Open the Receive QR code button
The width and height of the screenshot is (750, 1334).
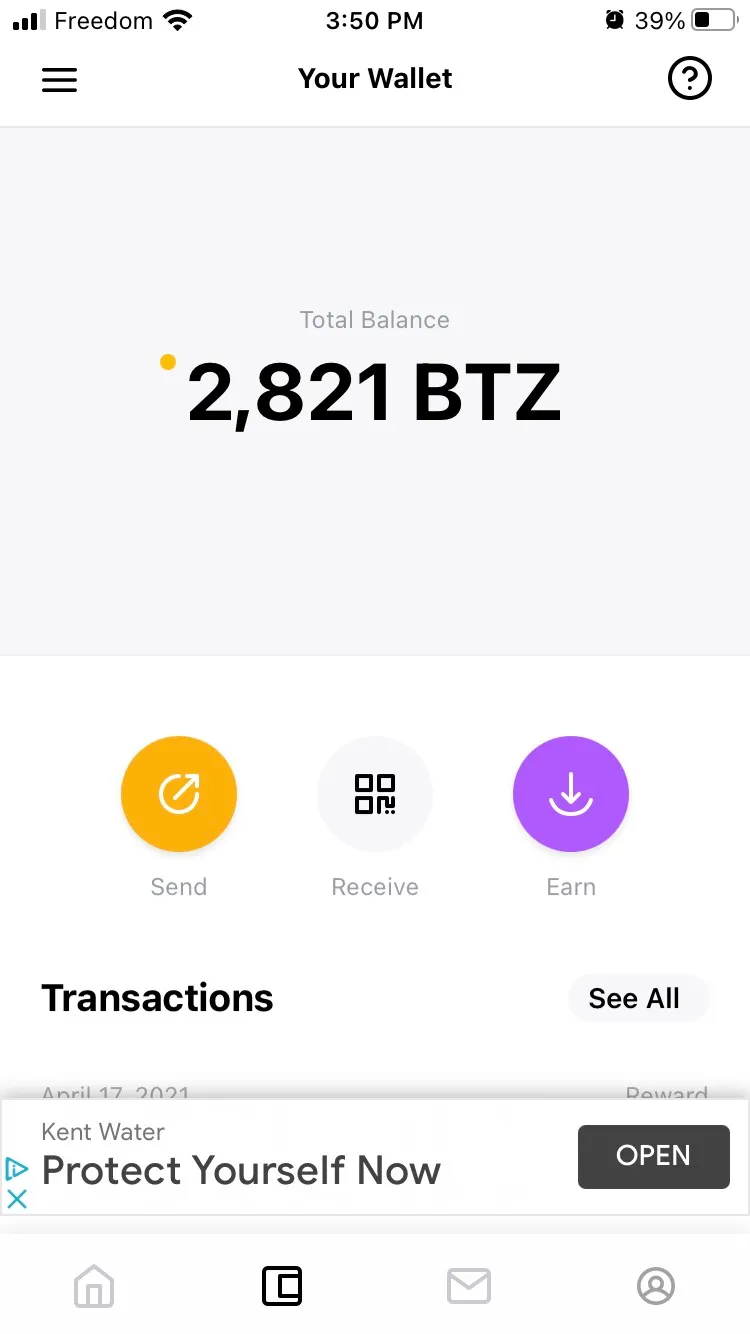pyautogui.click(x=375, y=794)
